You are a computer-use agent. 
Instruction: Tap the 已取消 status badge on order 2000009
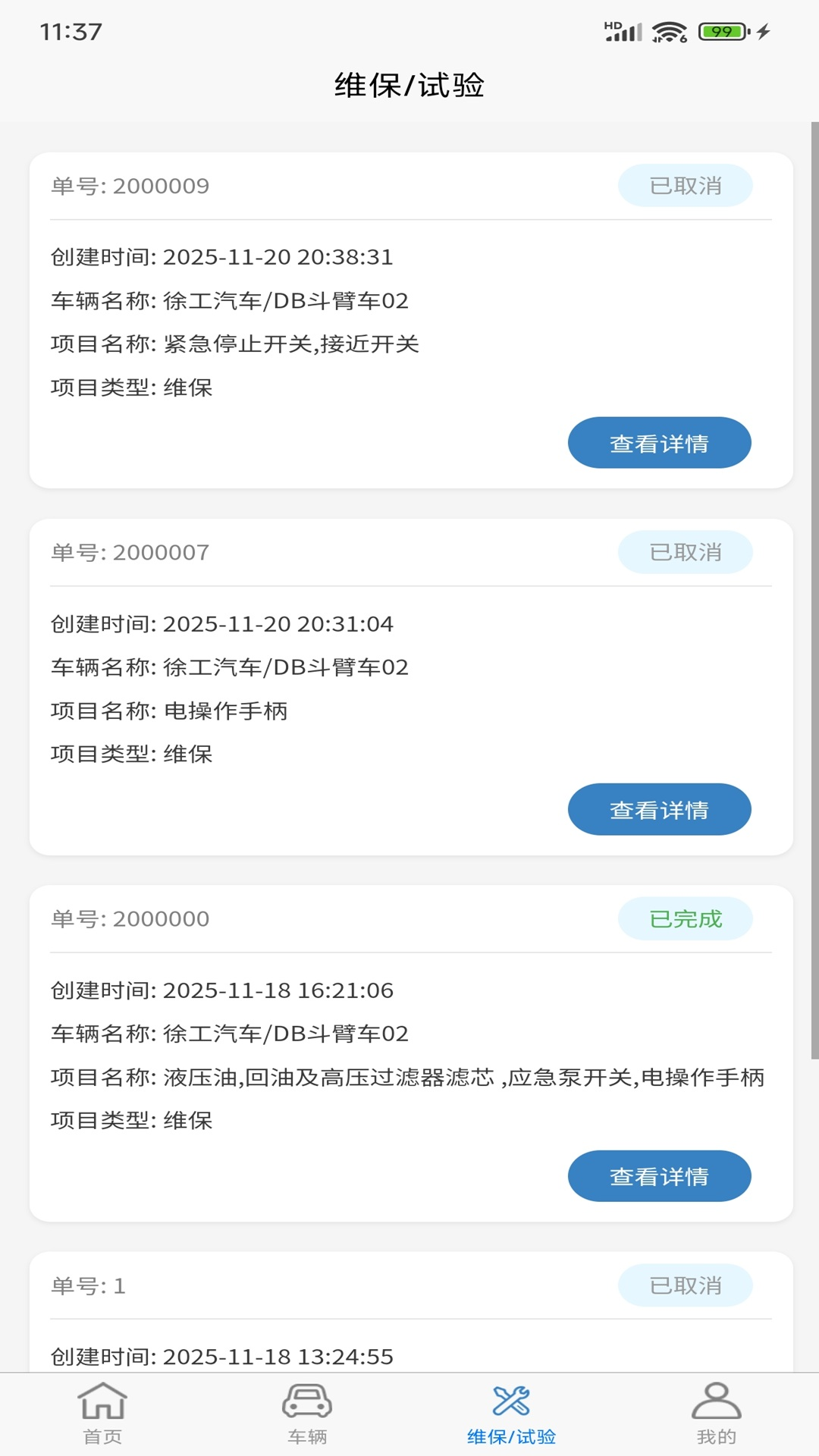tap(686, 184)
